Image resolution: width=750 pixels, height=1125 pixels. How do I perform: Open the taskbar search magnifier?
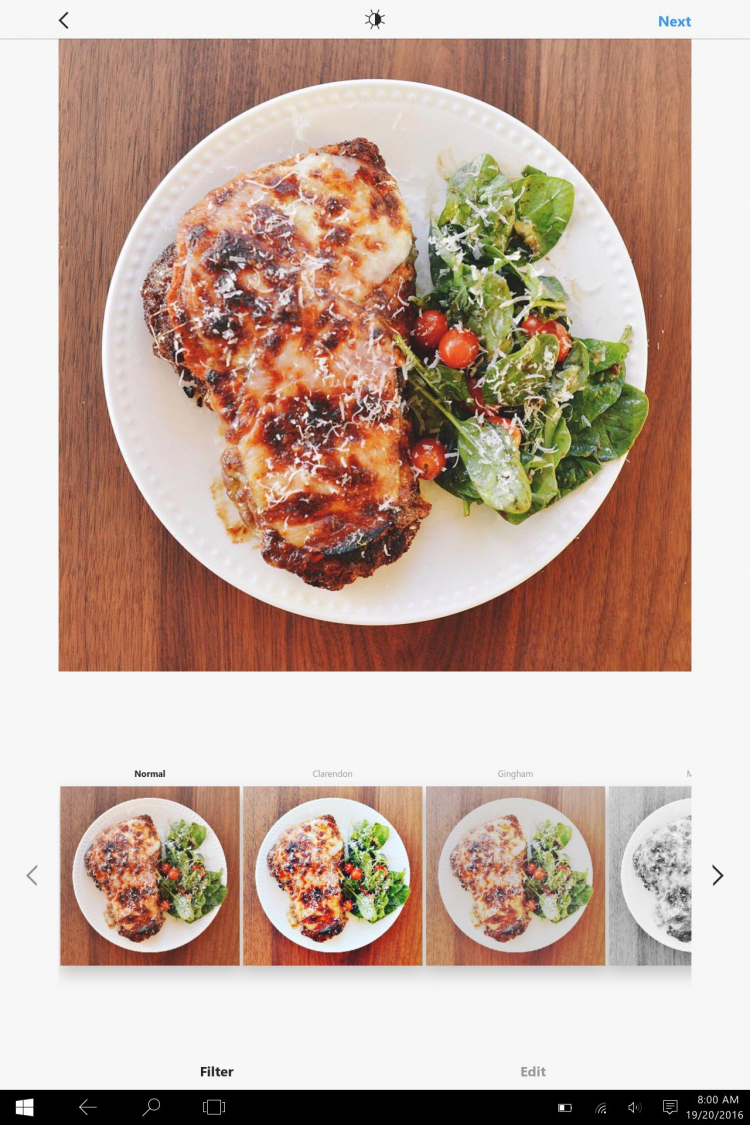(151, 1107)
